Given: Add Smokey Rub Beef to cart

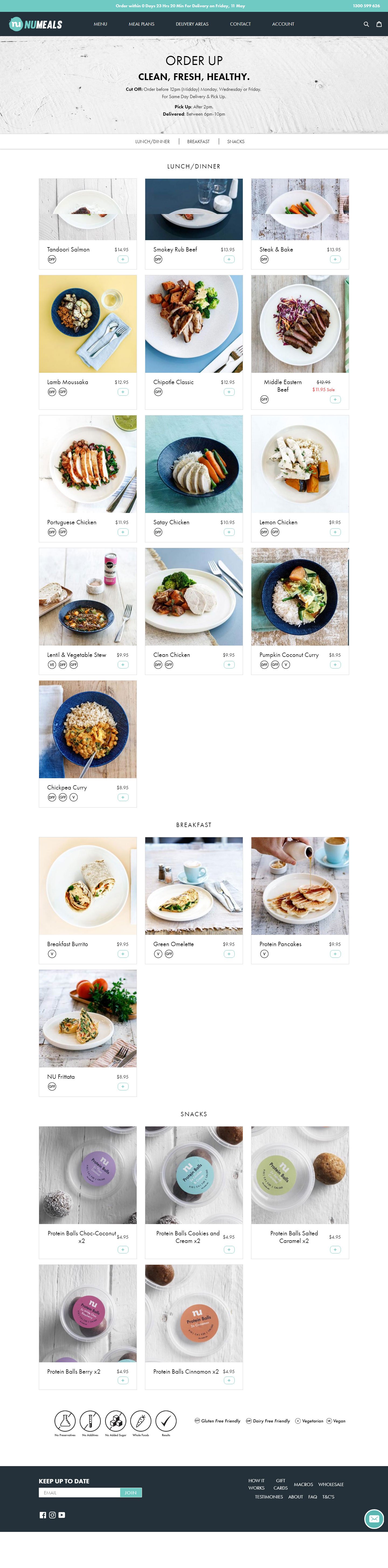Looking at the screenshot, I should (x=229, y=259).
